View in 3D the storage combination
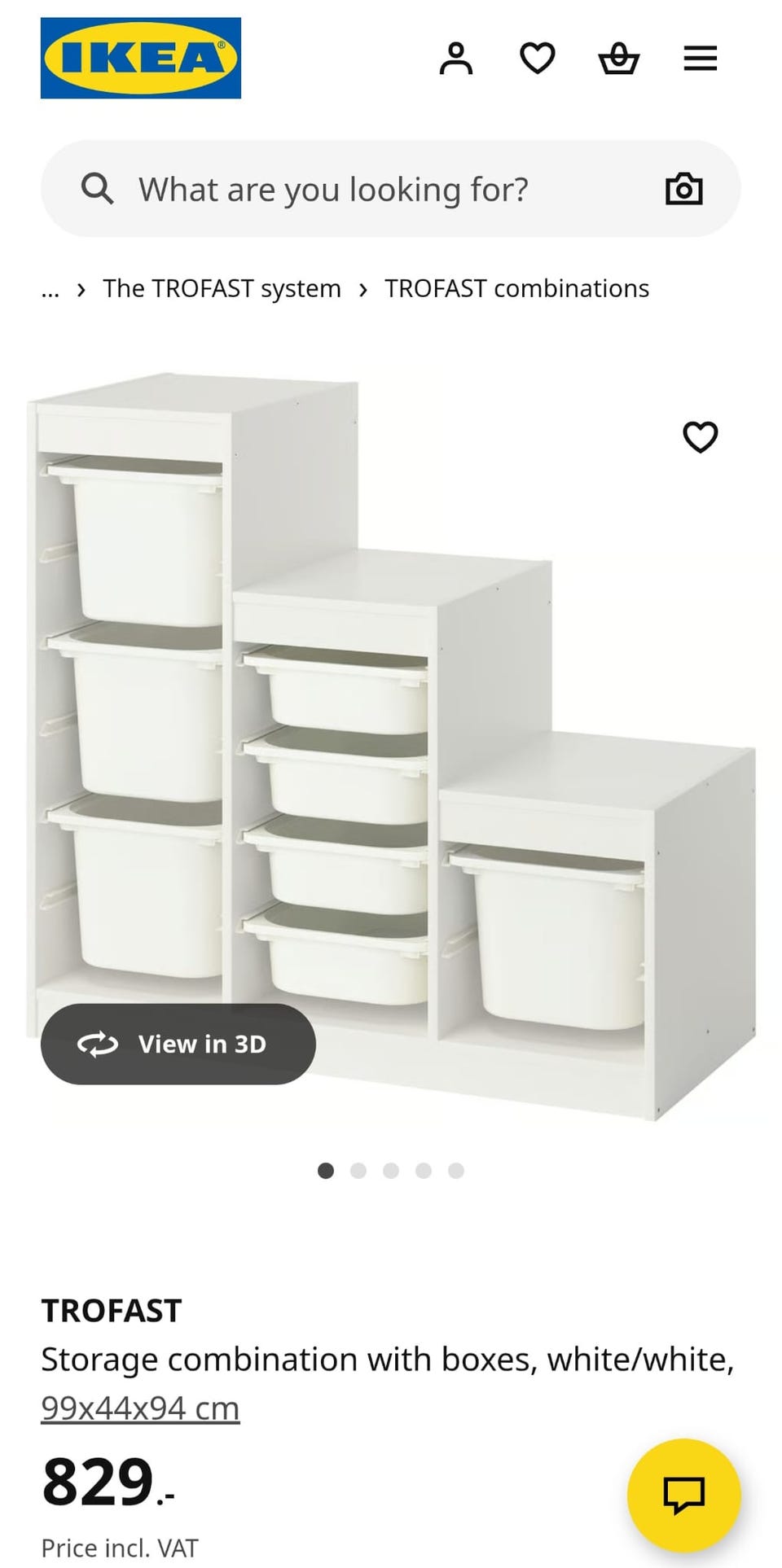Image resolution: width=782 pixels, height=1568 pixels. 178,1044
